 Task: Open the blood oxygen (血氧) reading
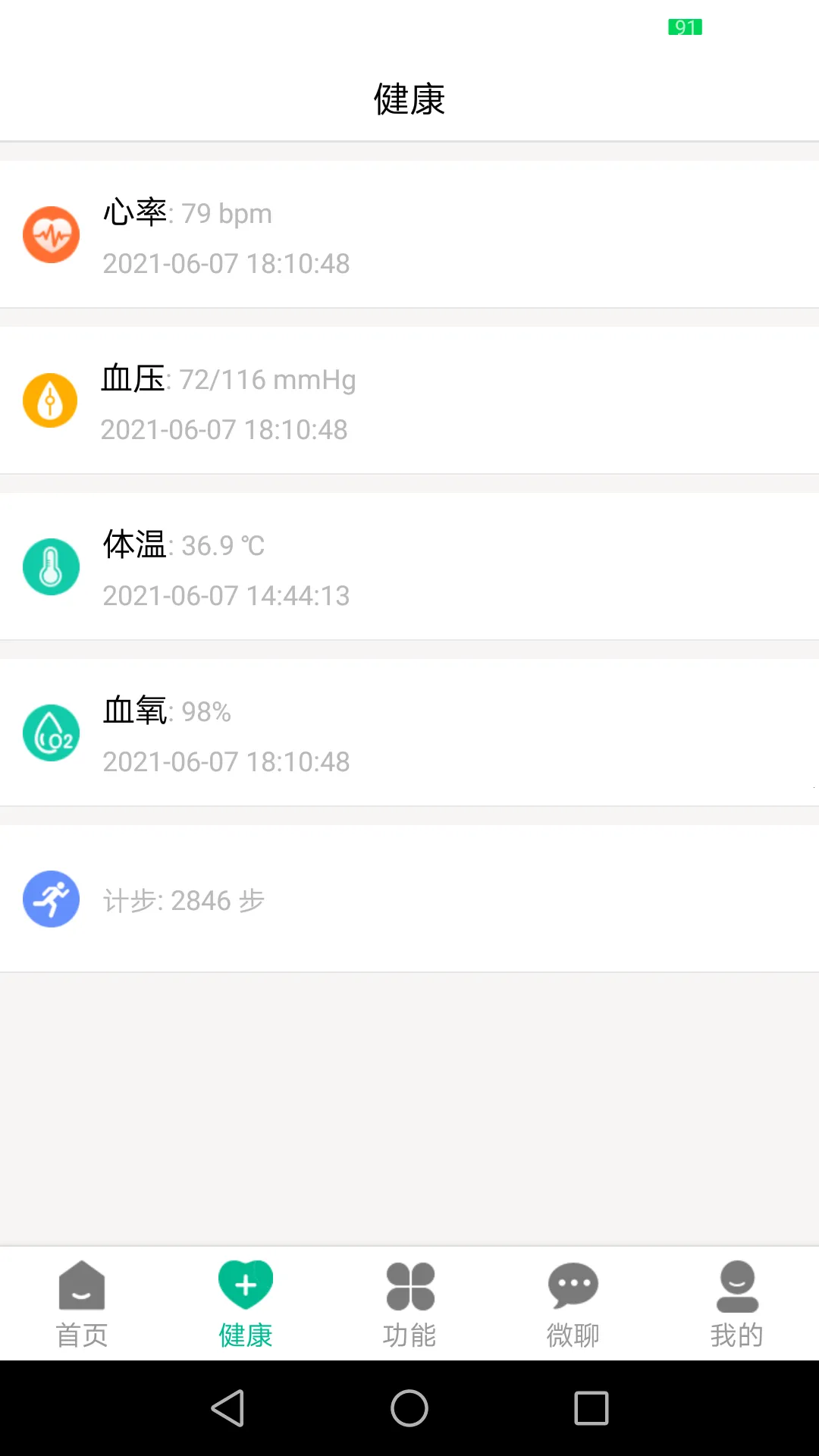[x=409, y=733]
